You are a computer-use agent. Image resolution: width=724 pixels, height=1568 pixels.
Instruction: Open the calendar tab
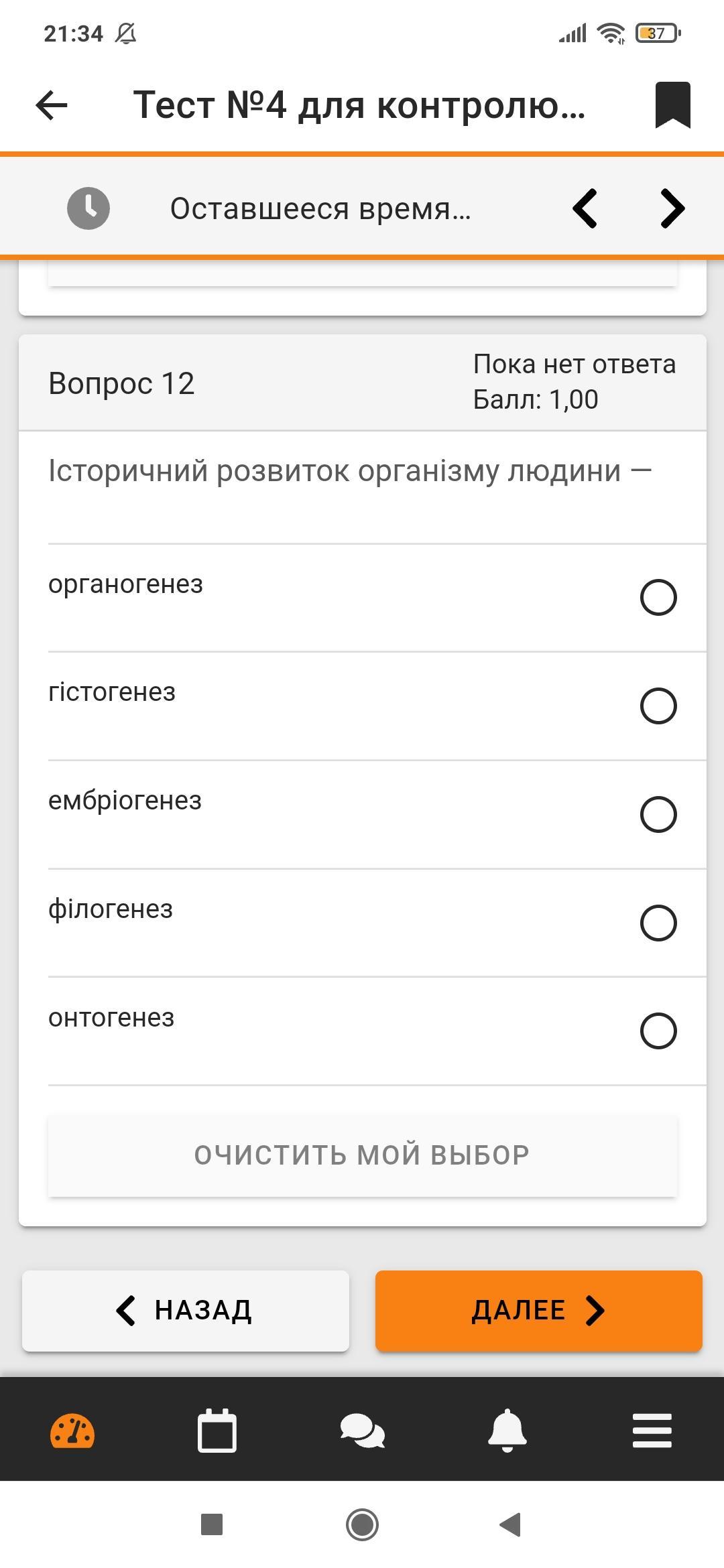(x=217, y=1431)
